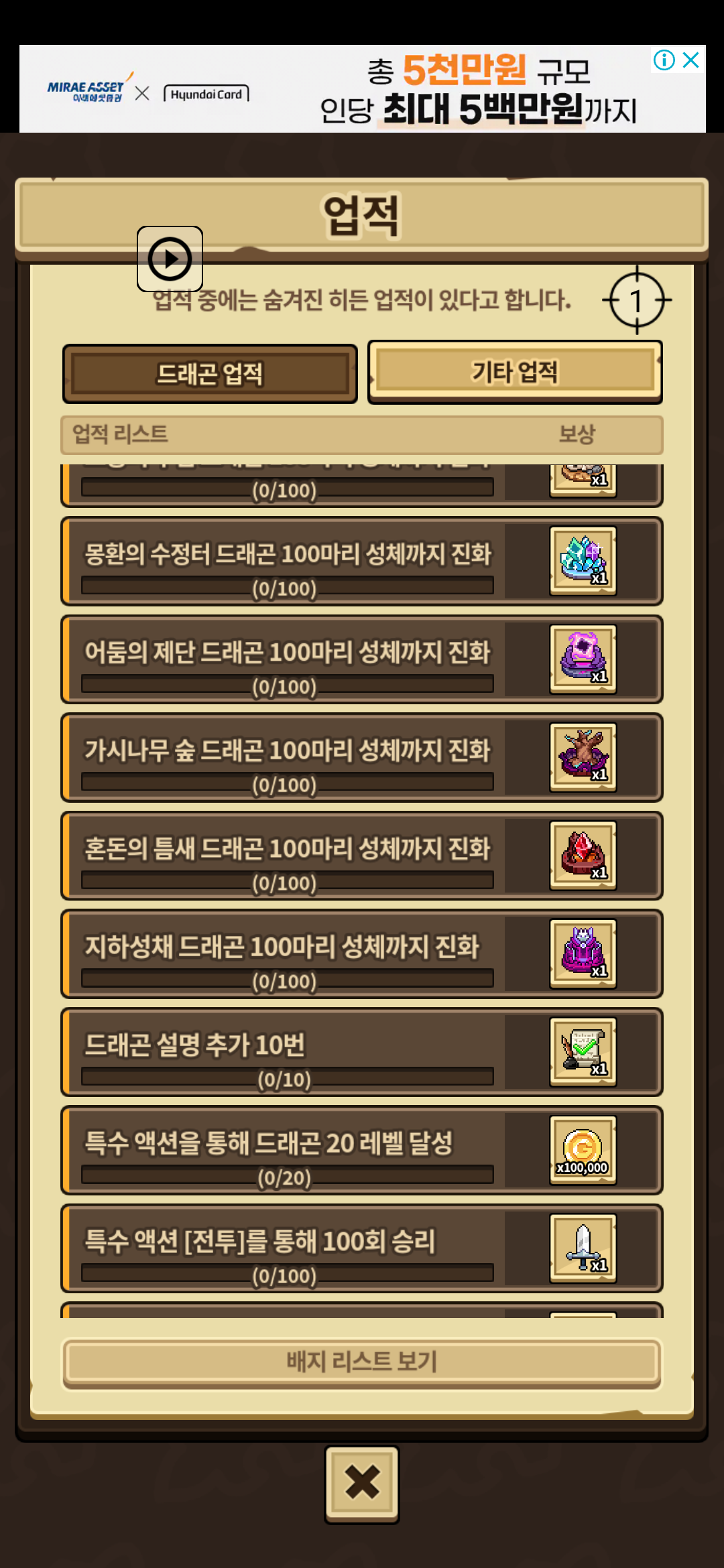This screenshot has height=1568, width=724.
Task: Tap the play icon button near the title
Action: (170, 259)
